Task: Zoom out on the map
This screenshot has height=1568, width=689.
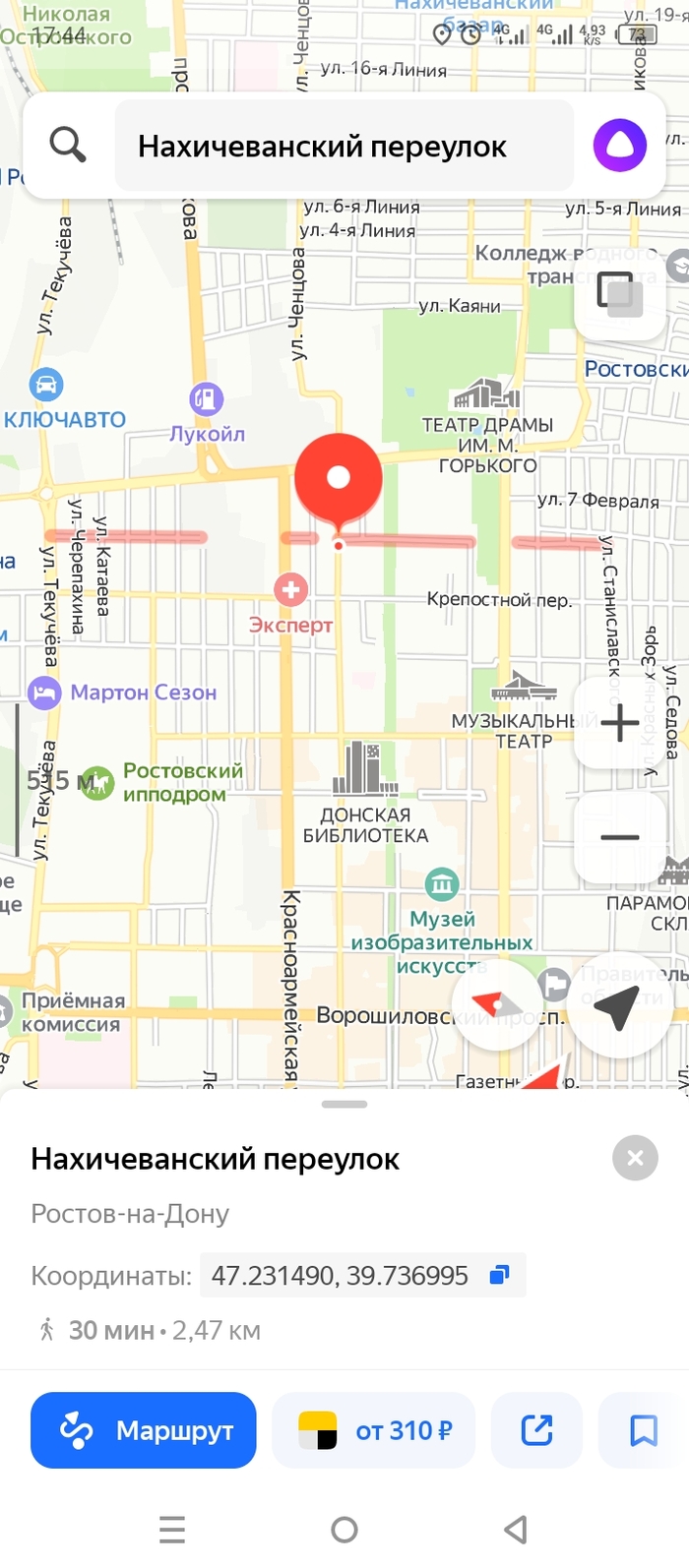Action: [620, 837]
